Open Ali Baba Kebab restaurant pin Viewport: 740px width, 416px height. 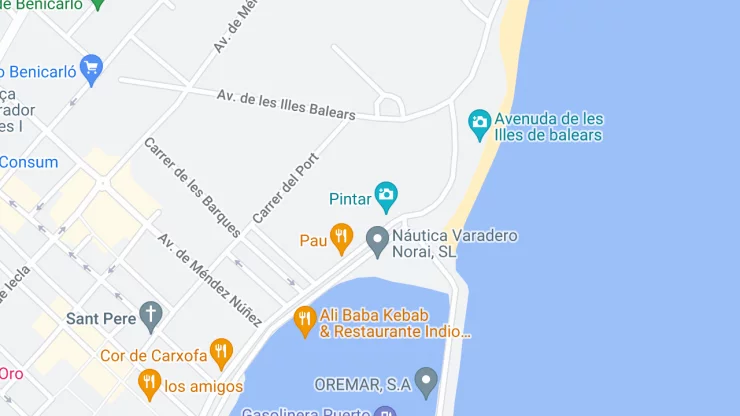pos(305,319)
